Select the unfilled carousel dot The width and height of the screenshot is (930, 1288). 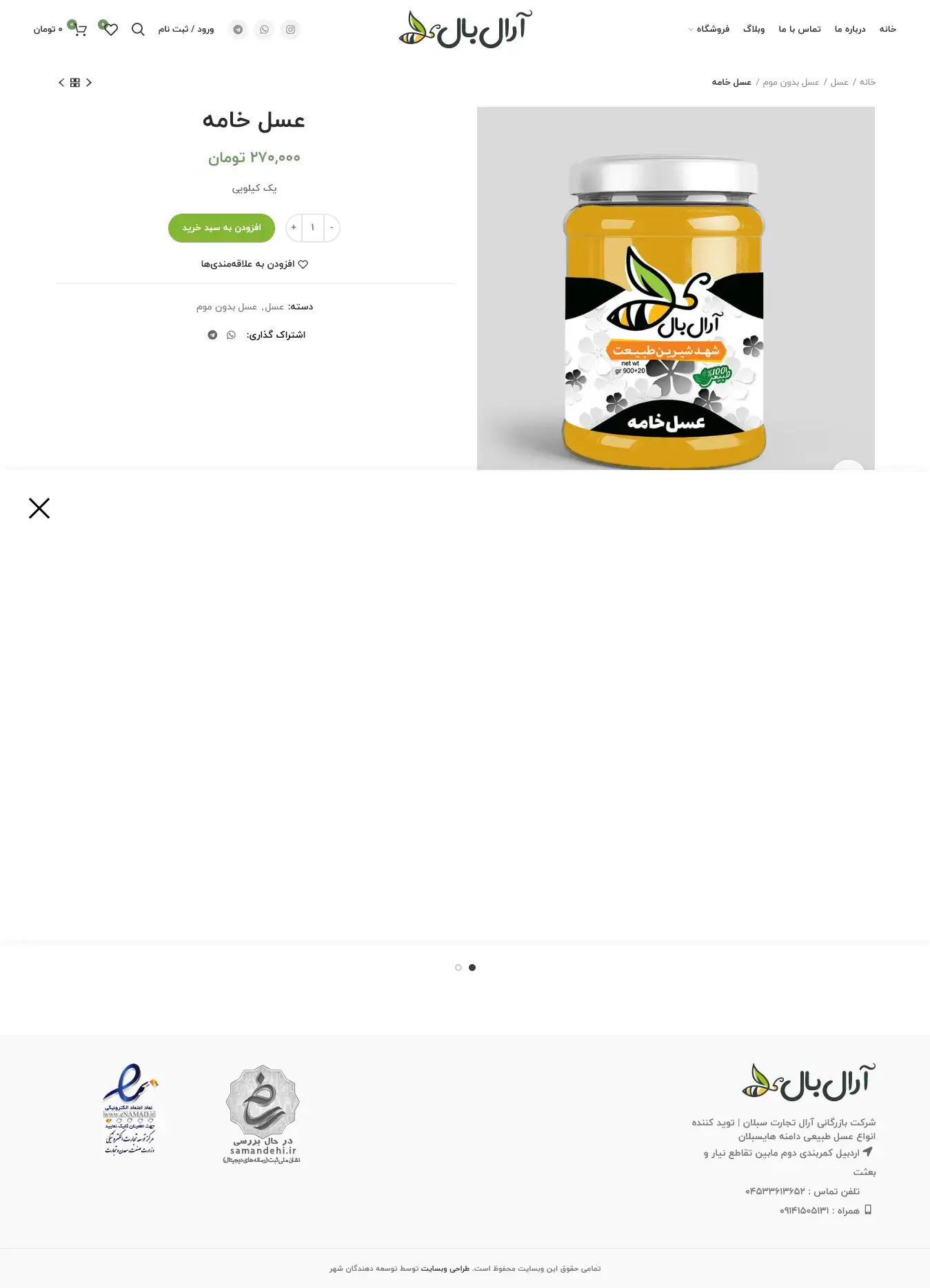(x=458, y=968)
